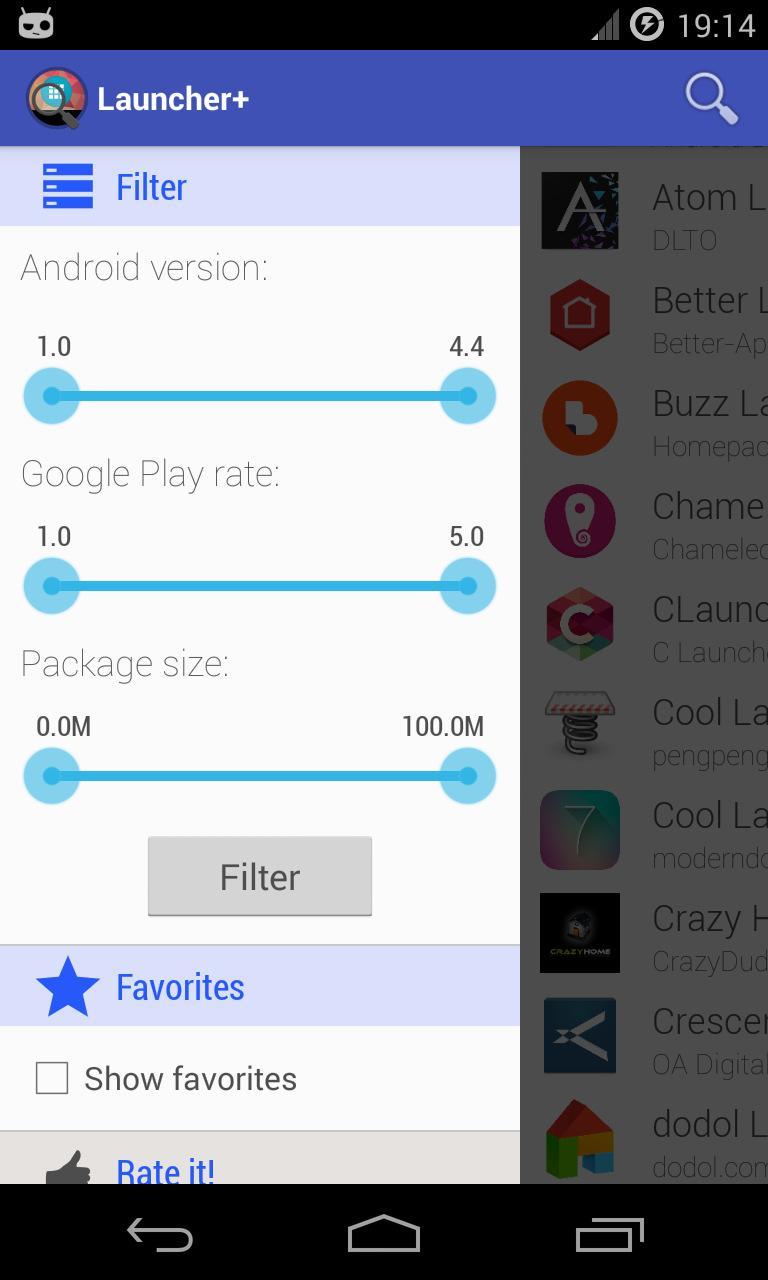Enable the Show favorites checkbox

coord(51,1078)
